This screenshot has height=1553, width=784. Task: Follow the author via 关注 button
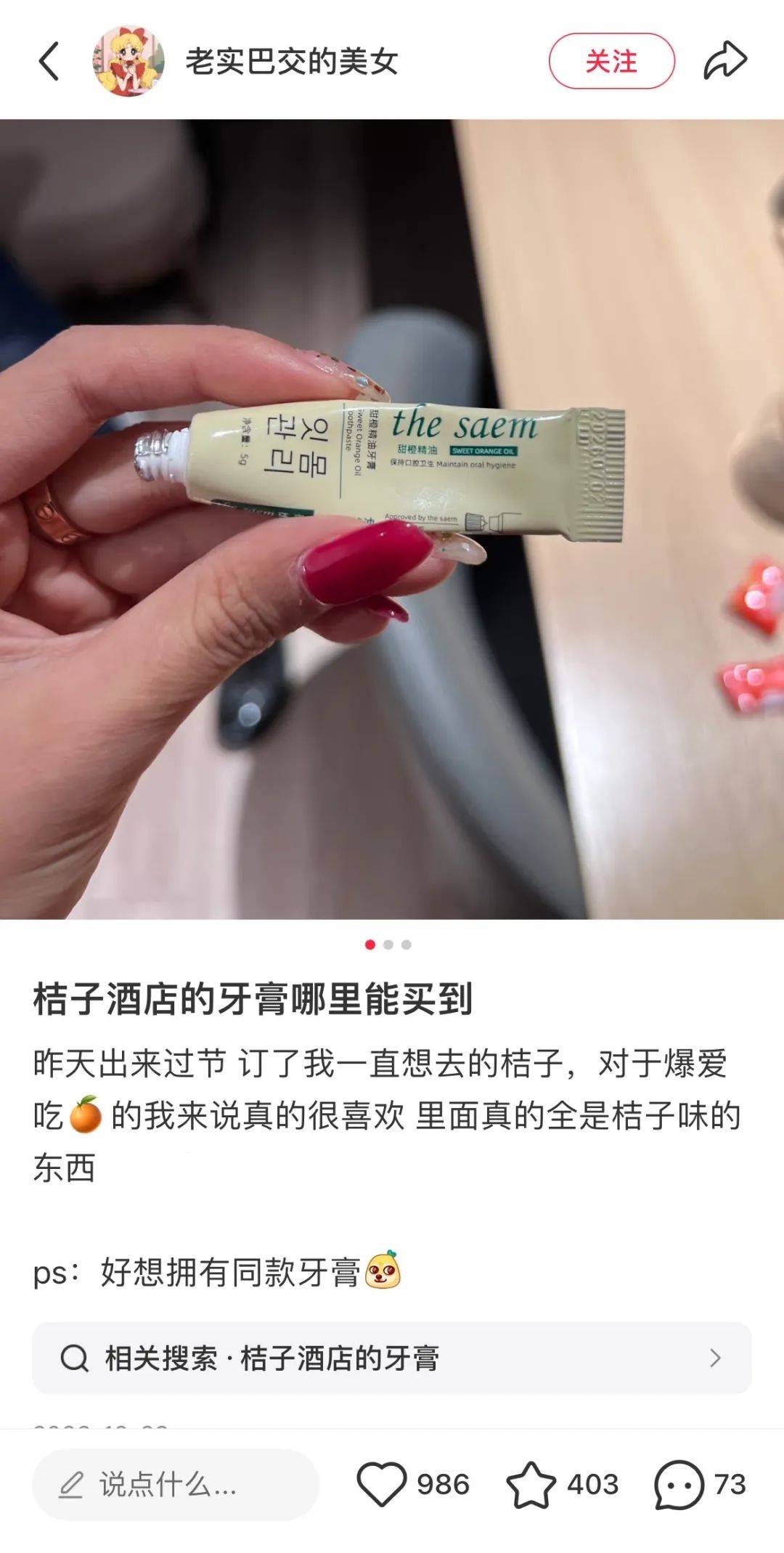click(x=611, y=61)
